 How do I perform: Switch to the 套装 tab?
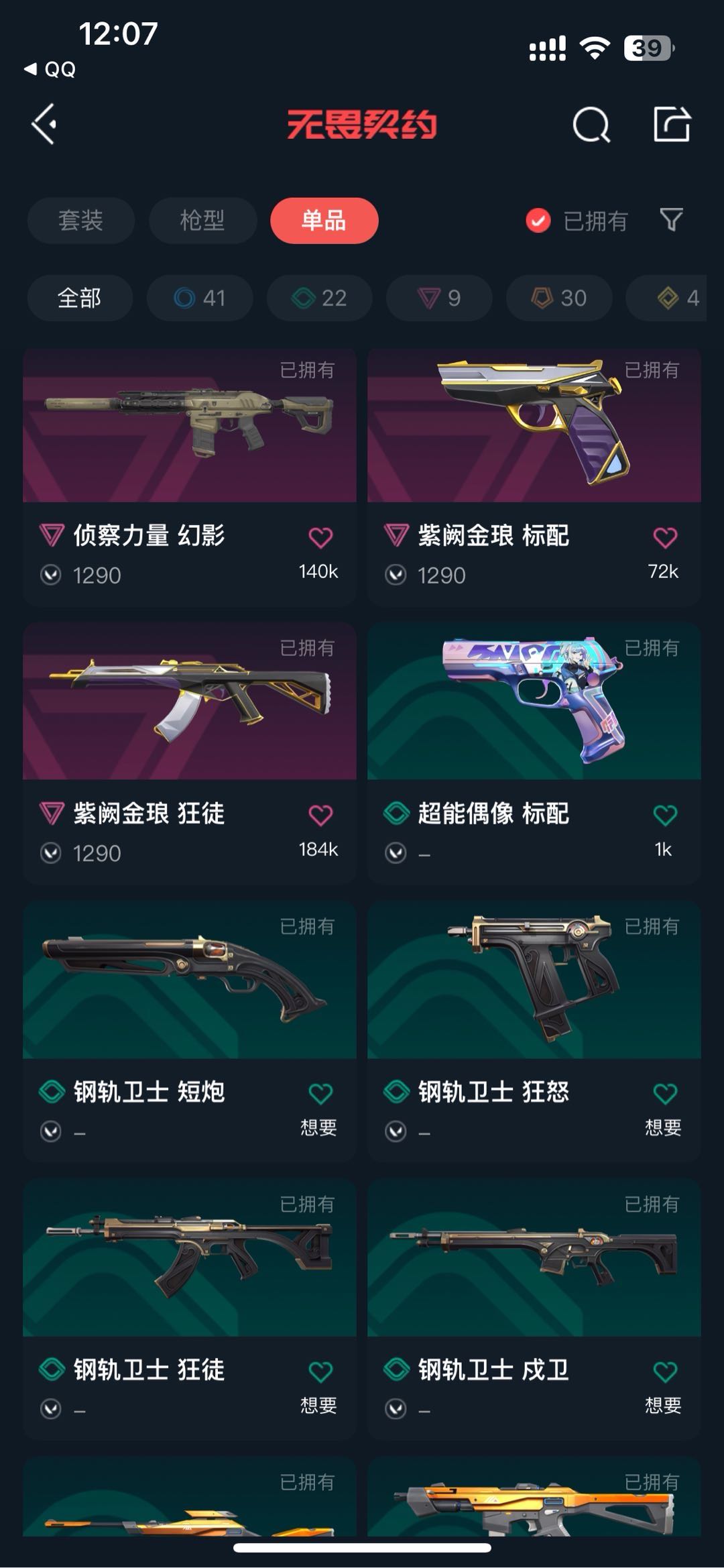80,221
